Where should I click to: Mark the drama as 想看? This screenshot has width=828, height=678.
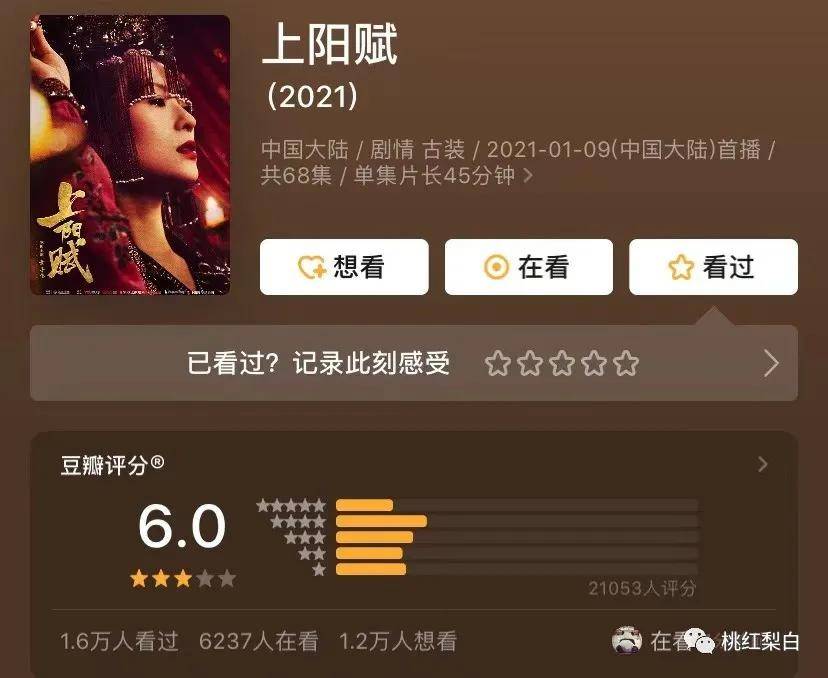343,267
